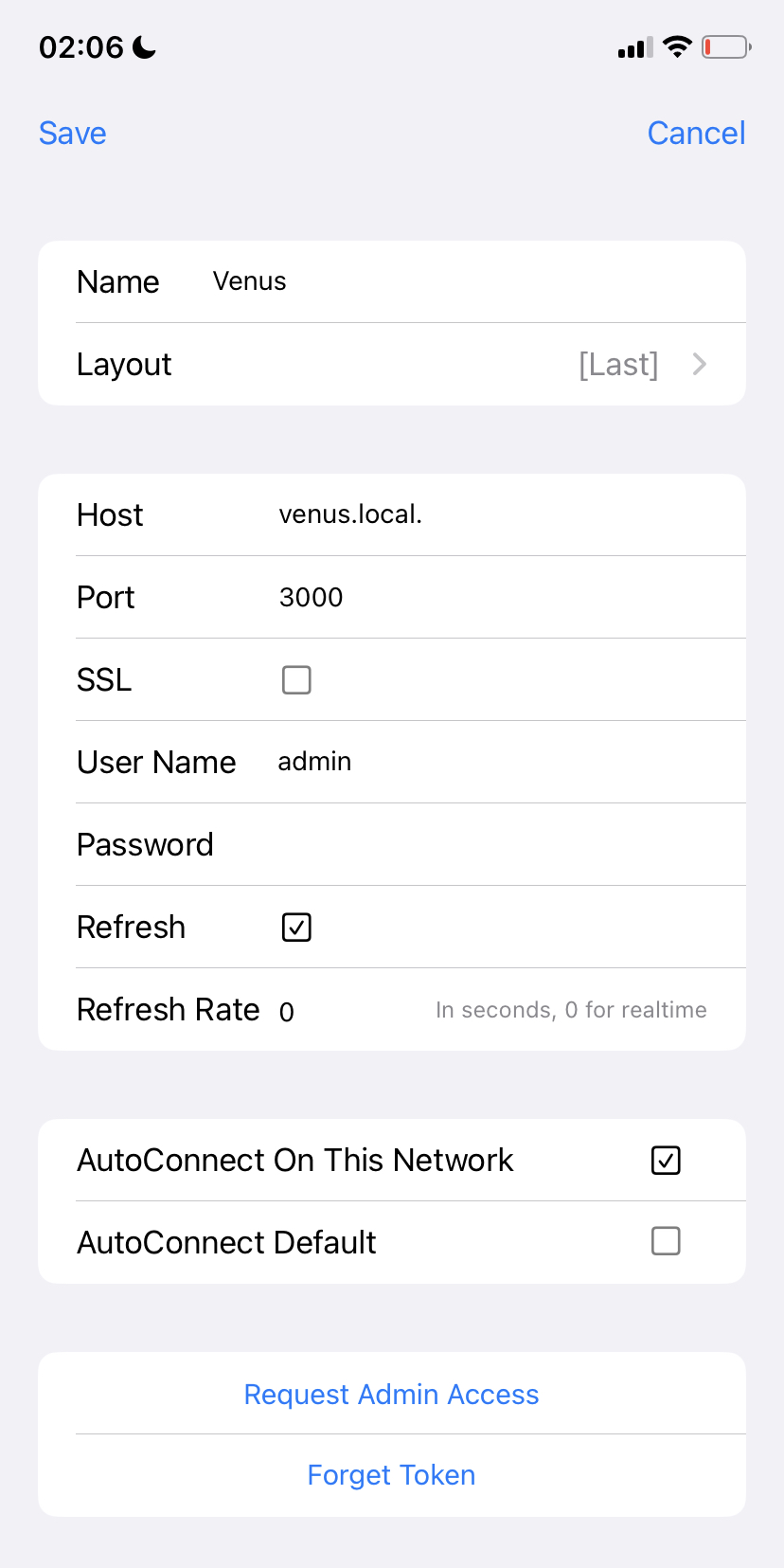Image resolution: width=784 pixels, height=1568 pixels.
Task: Check the AutoConnect Default box
Action: 666,1241
